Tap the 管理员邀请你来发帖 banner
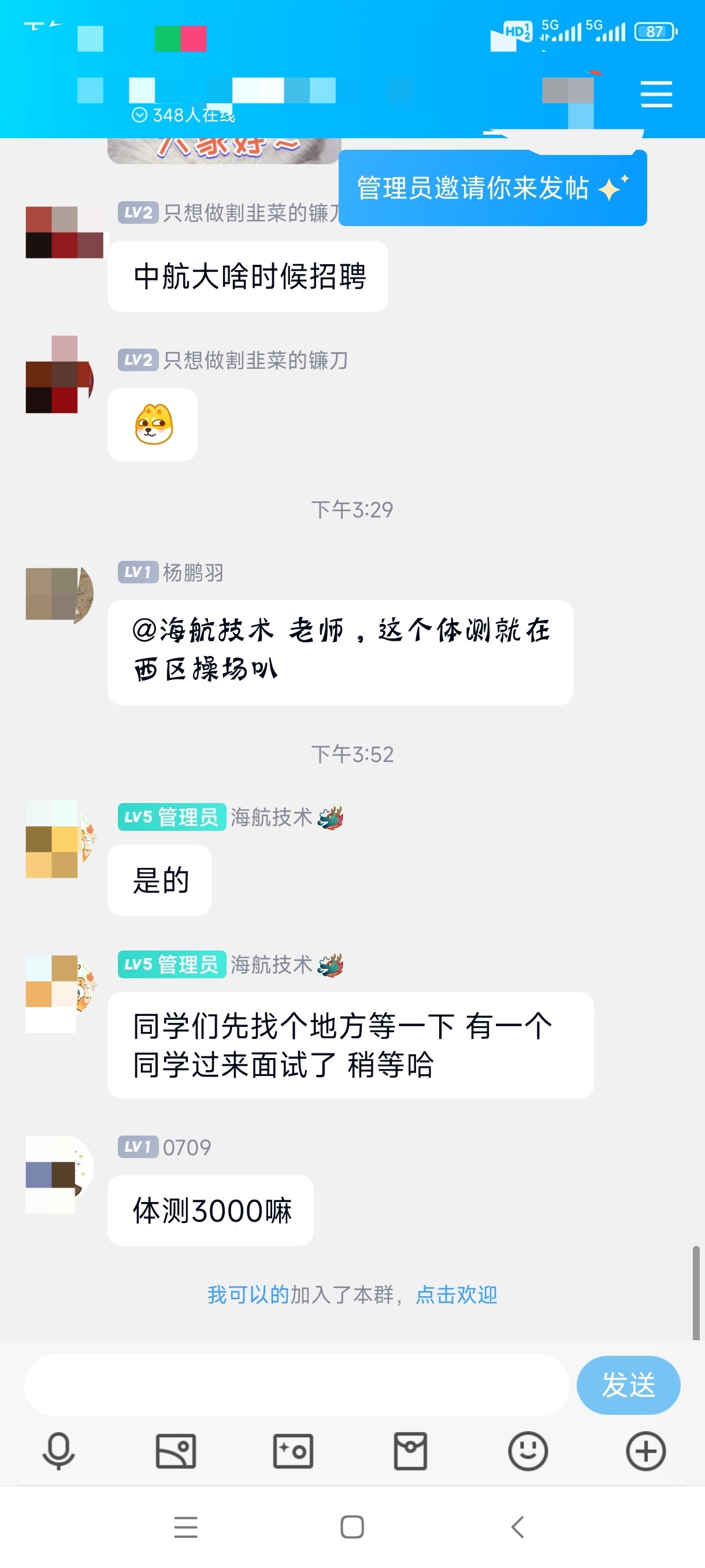 point(492,187)
